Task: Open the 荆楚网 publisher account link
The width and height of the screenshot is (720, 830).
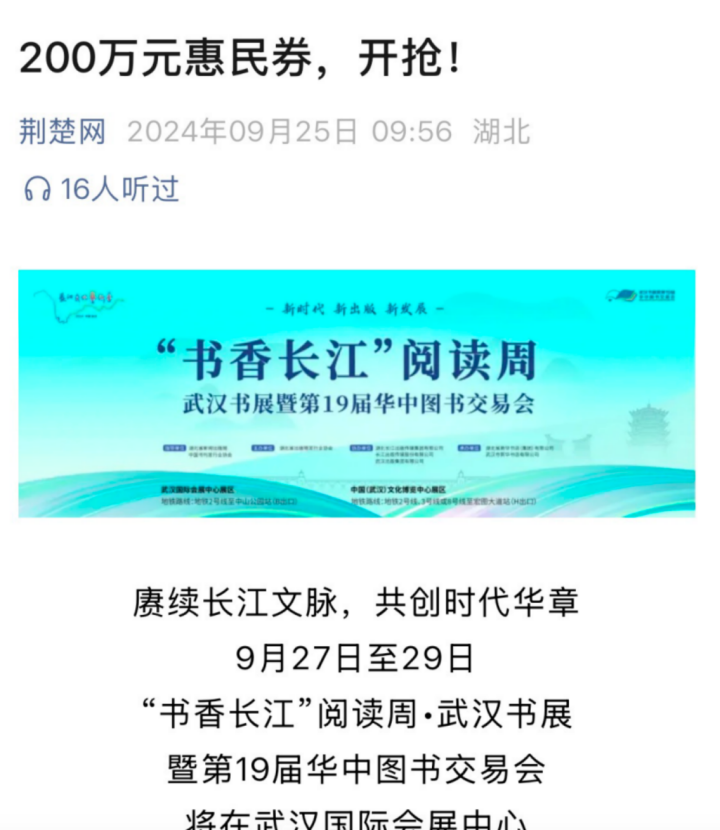Action: [x=62, y=131]
